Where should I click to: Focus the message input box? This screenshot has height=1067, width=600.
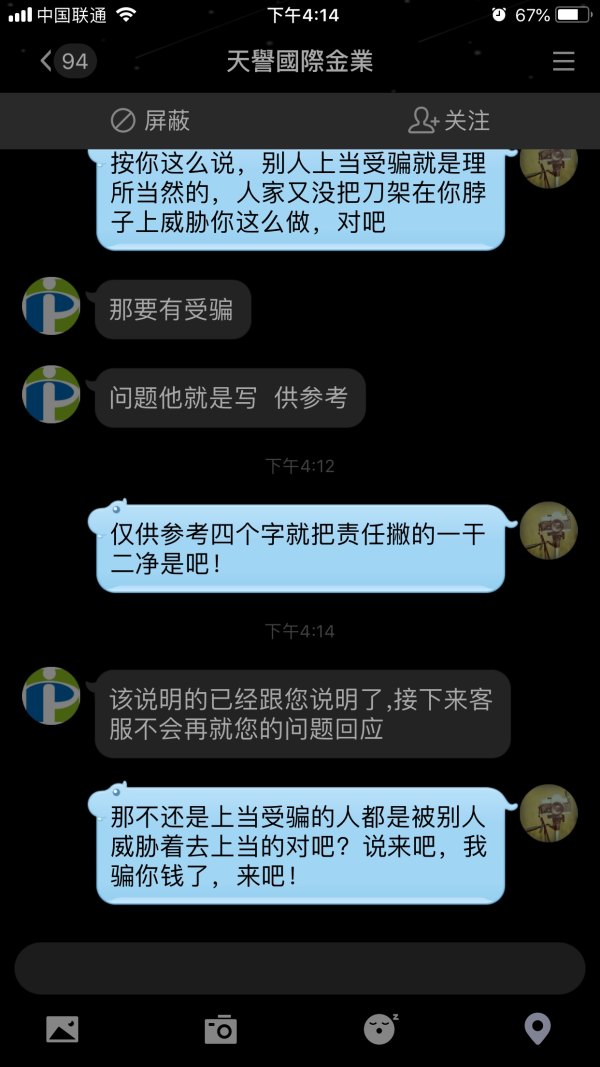300,968
